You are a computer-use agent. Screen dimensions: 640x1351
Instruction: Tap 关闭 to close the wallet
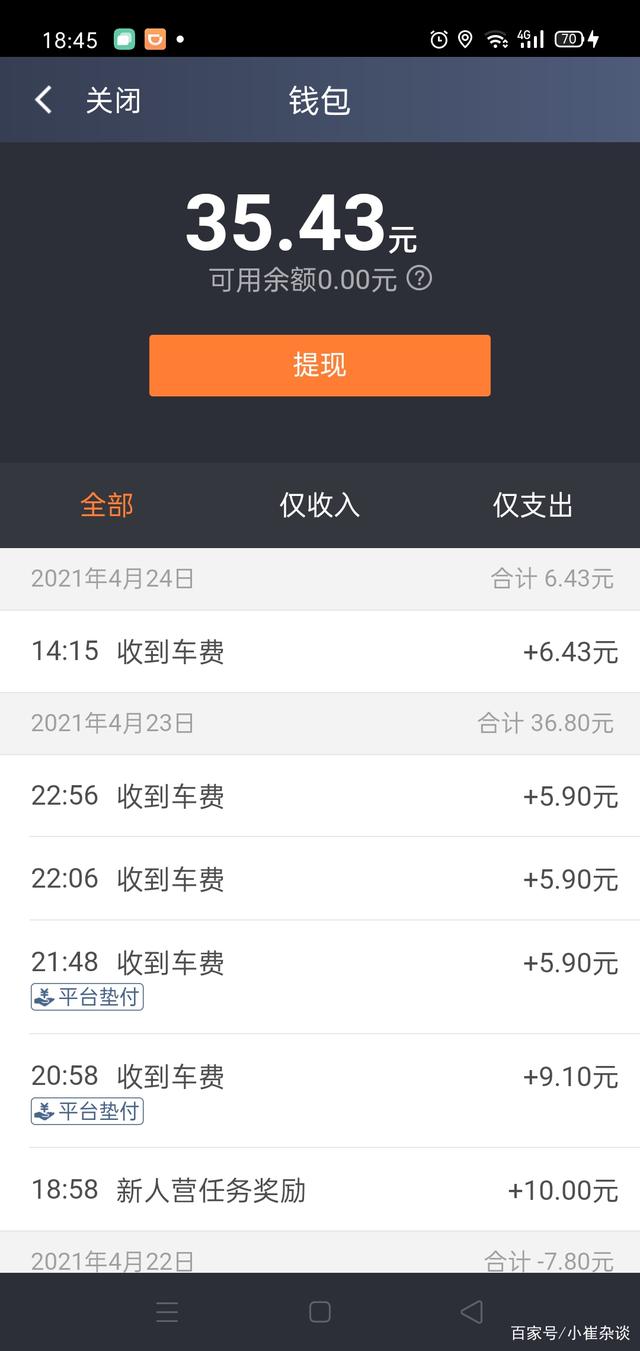point(113,100)
